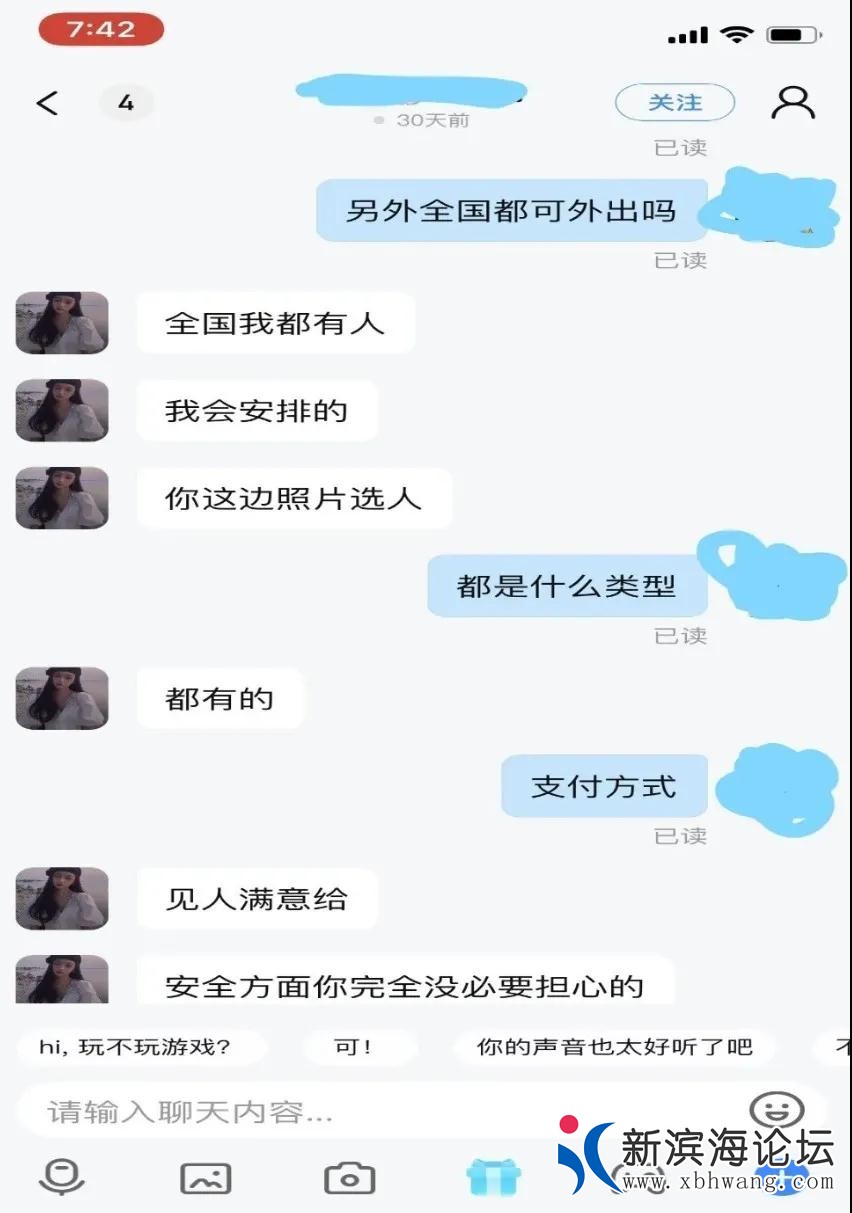852x1213 pixels.
Task: Tap the avatar beside '全国我都有人' message
Action: pos(61,322)
